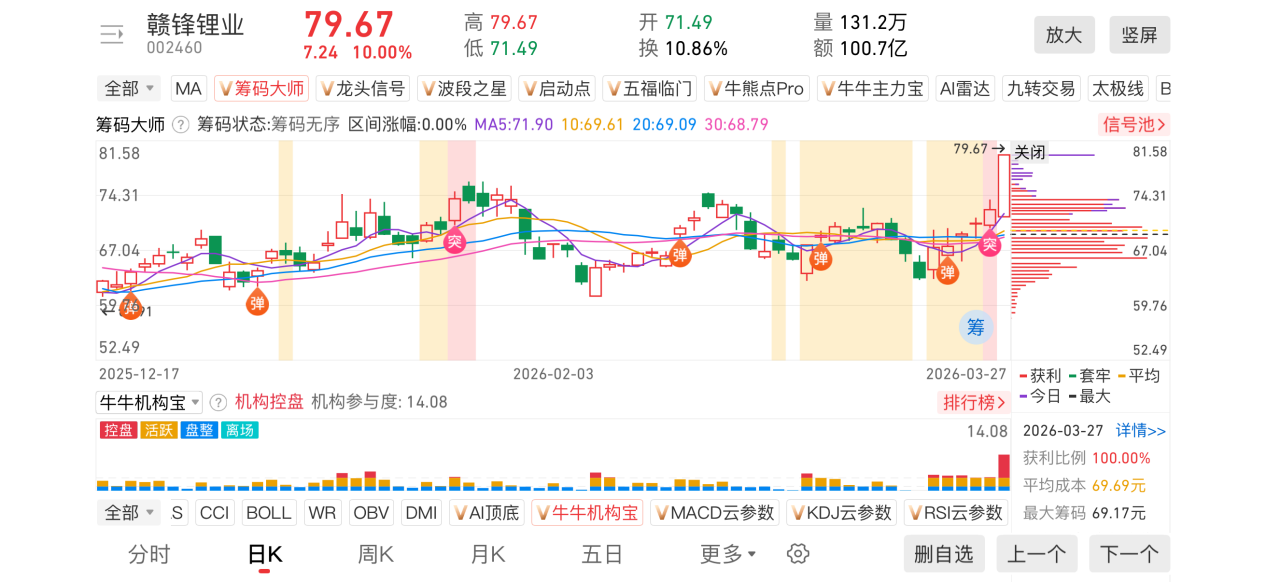Go to the next stock with 下一个

tap(1129, 554)
